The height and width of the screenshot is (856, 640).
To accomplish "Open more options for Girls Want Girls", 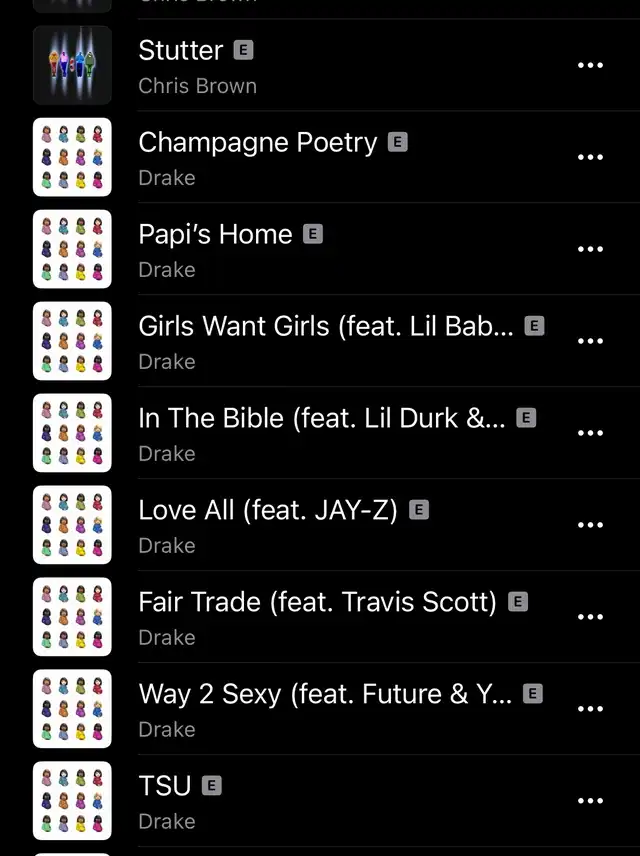I will point(590,342).
